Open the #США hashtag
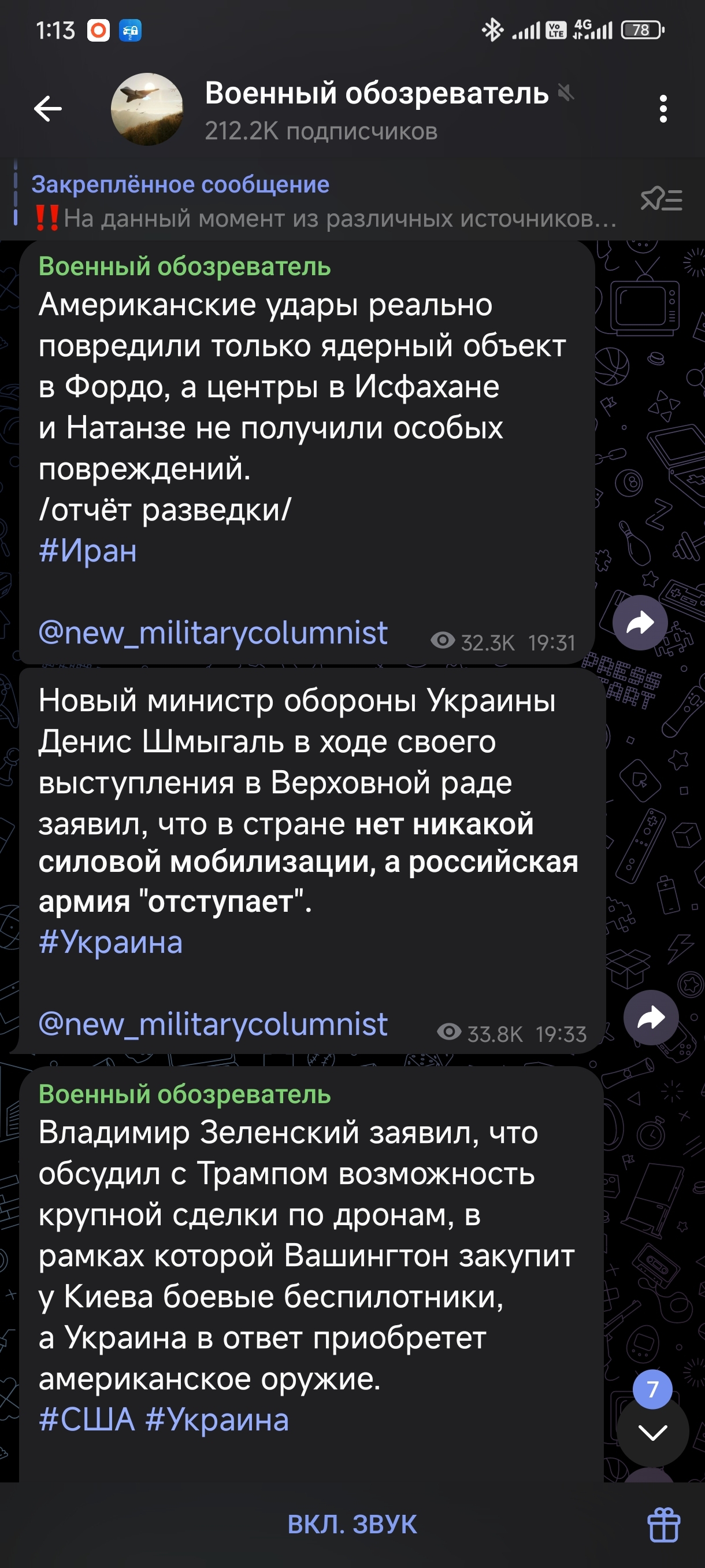Screen dimensions: 705x1568 [x=86, y=1419]
